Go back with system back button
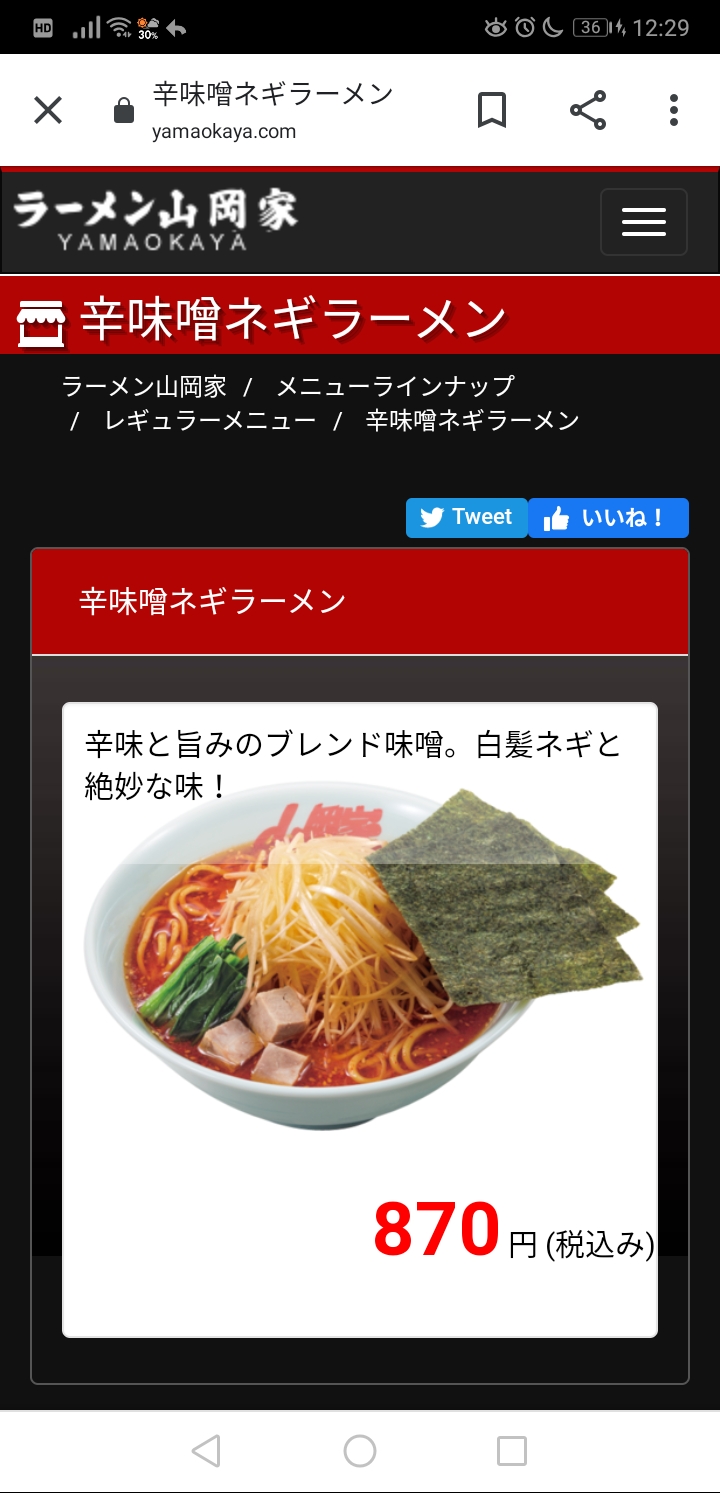Screen dimensions: 720x1493 (x=206, y=1451)
